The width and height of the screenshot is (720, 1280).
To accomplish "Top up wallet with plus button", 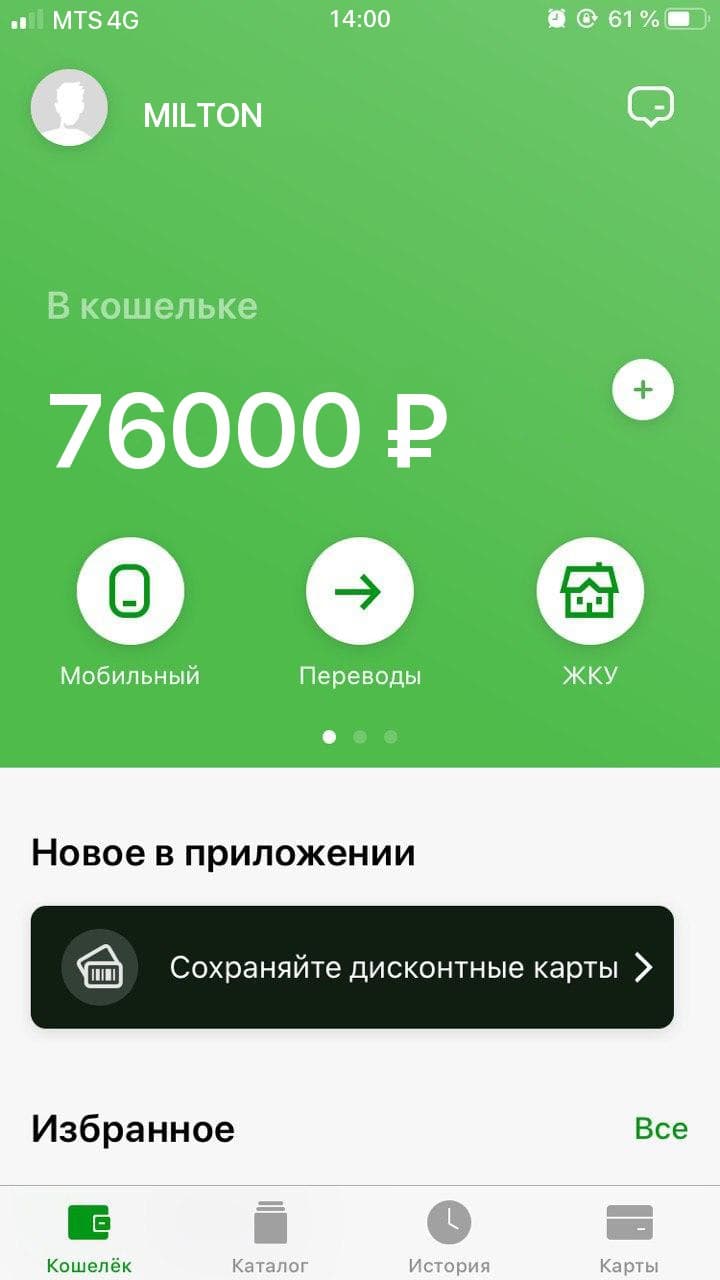I will 642,390.
